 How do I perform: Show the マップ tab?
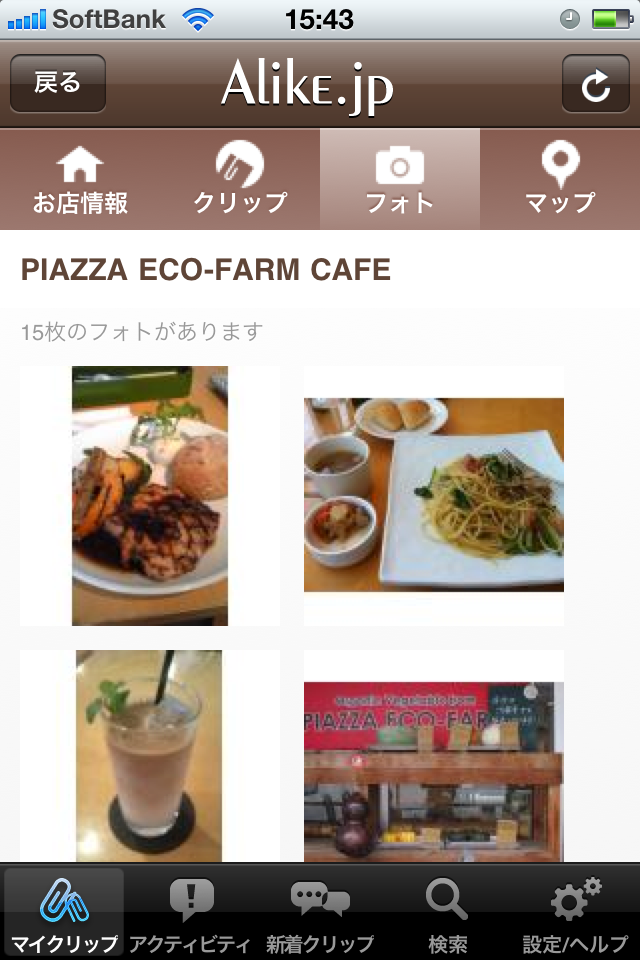coord(560,180)
